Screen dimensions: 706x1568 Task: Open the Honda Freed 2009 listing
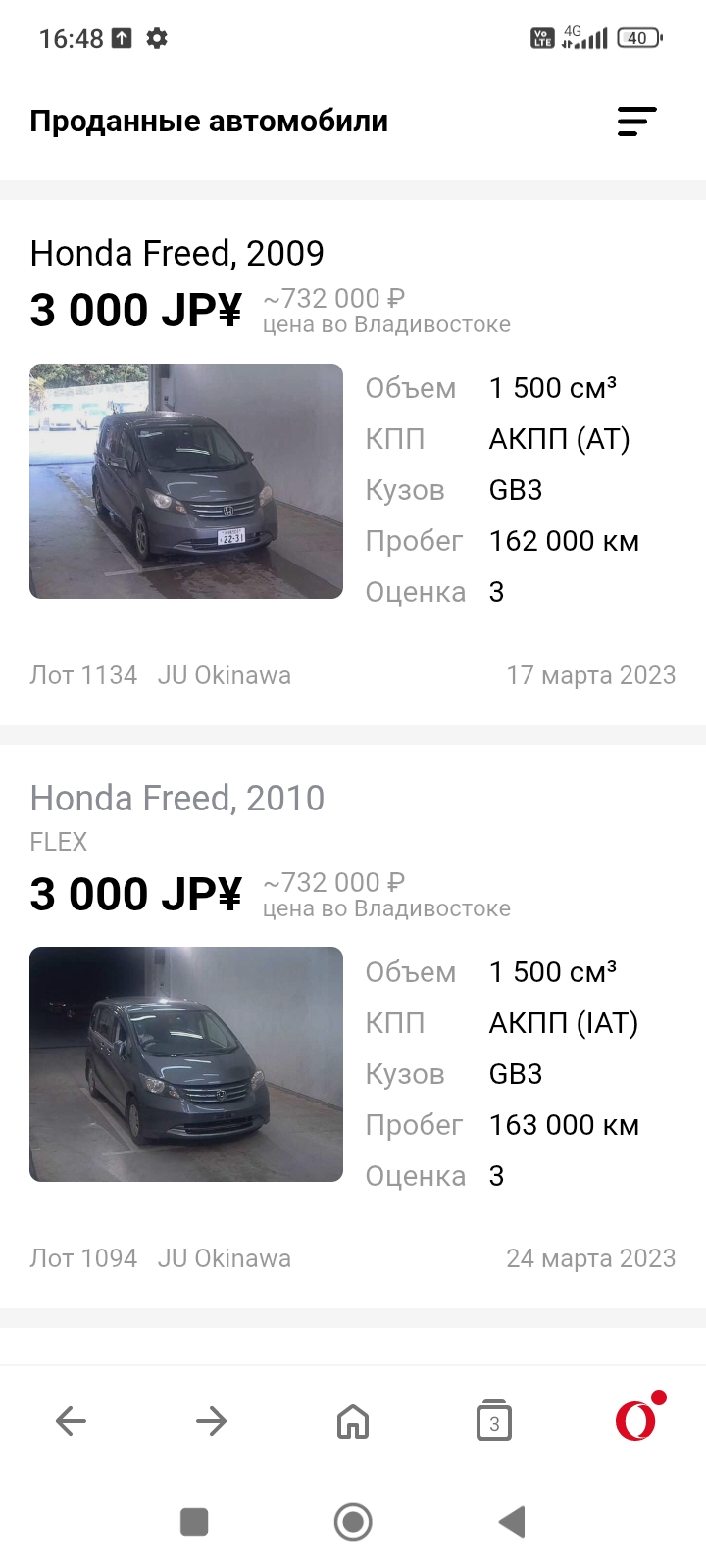(176, 254)
